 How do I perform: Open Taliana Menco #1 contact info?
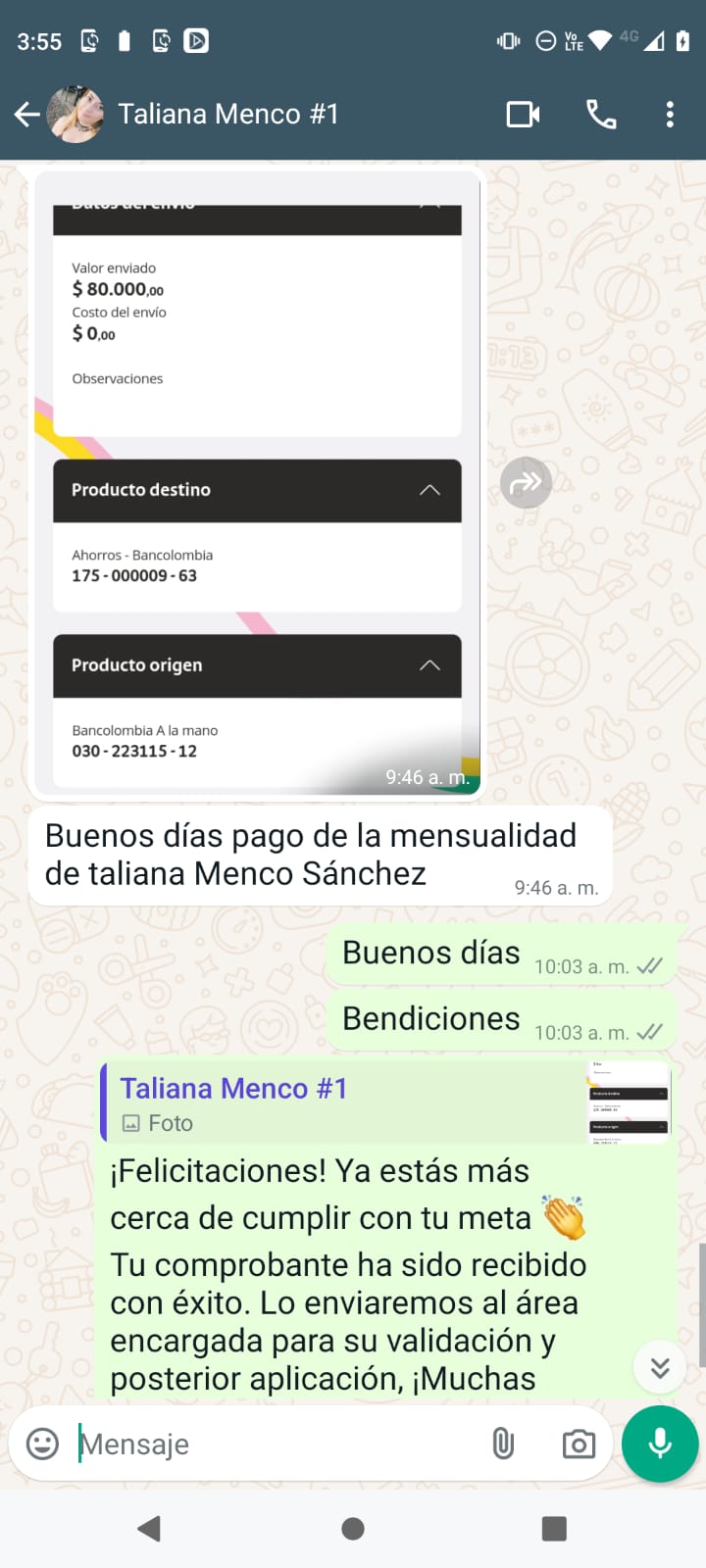[x=227, y=115]
